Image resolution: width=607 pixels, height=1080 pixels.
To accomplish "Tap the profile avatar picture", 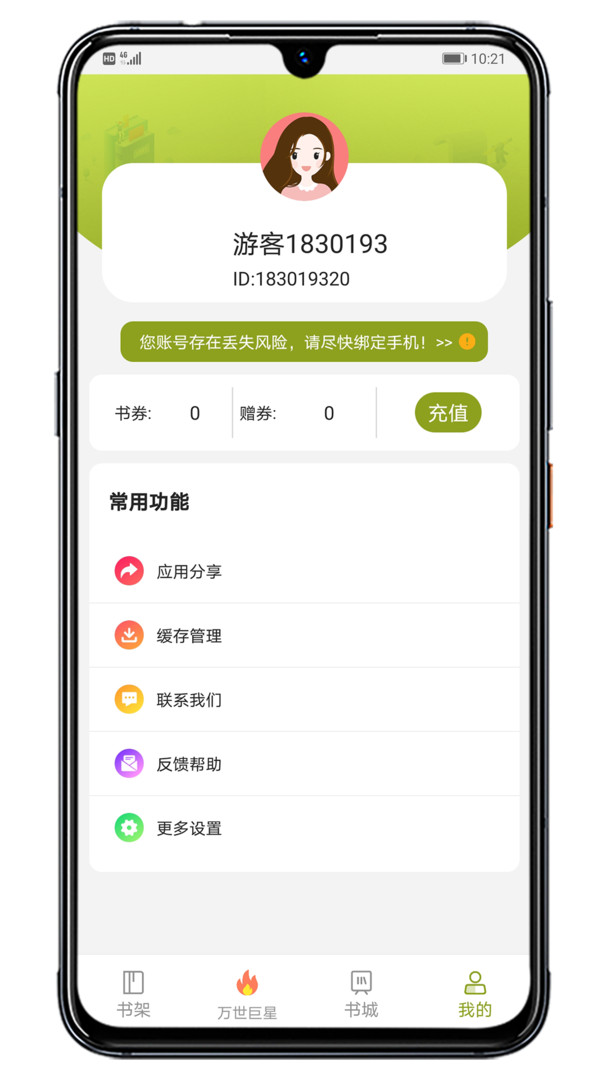I will [x=304, y=158].
